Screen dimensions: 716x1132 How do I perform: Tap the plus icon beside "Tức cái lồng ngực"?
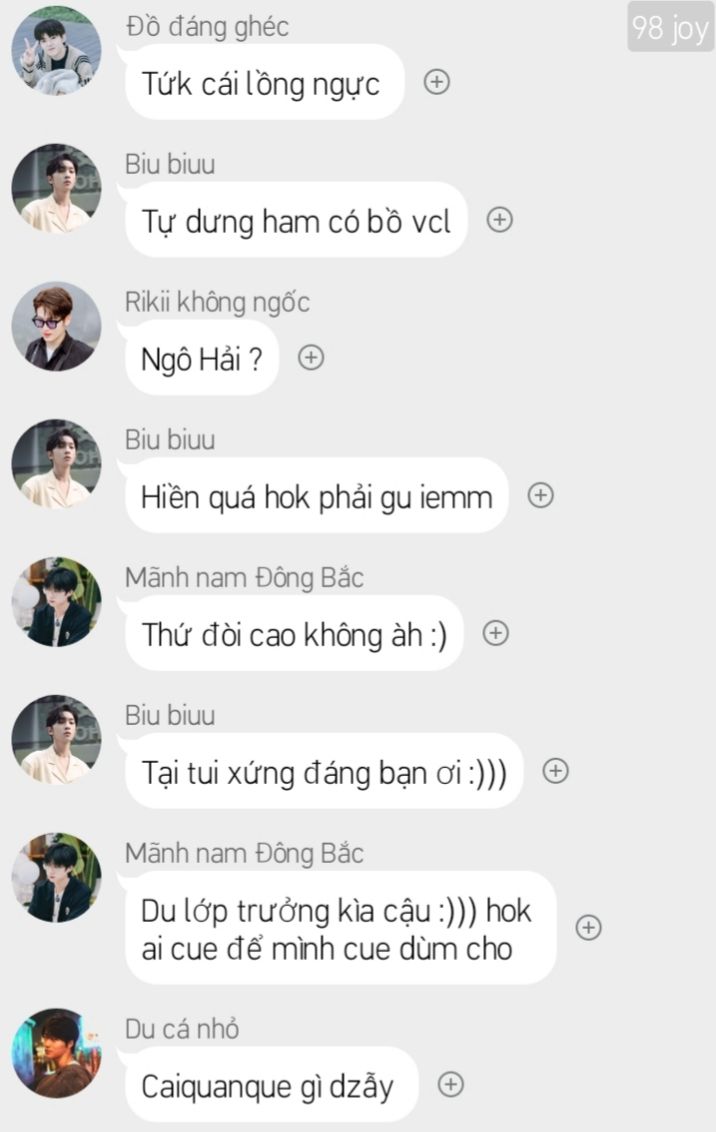tap(436, 82)
